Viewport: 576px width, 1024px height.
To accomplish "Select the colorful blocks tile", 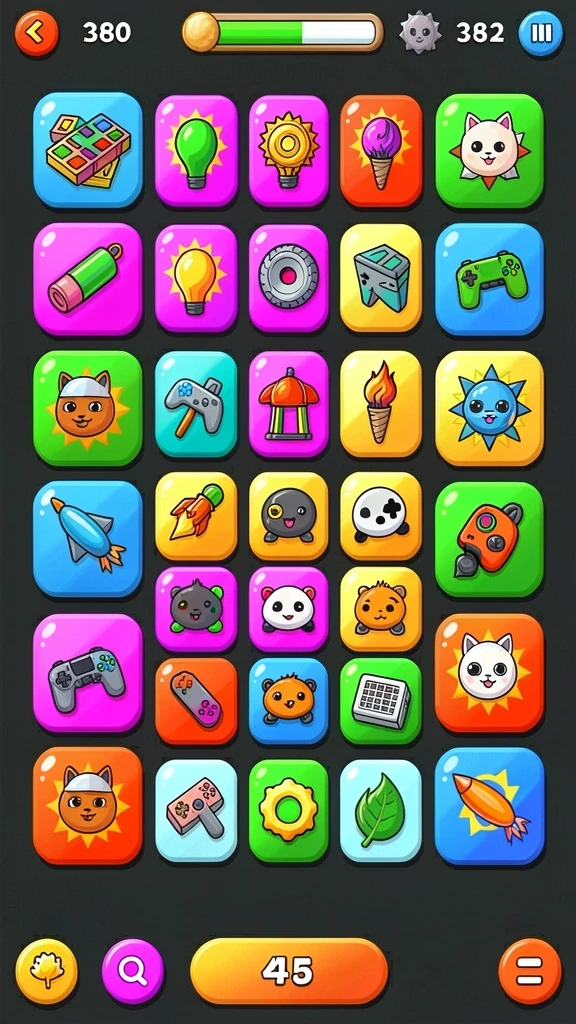I will (88, 150).
